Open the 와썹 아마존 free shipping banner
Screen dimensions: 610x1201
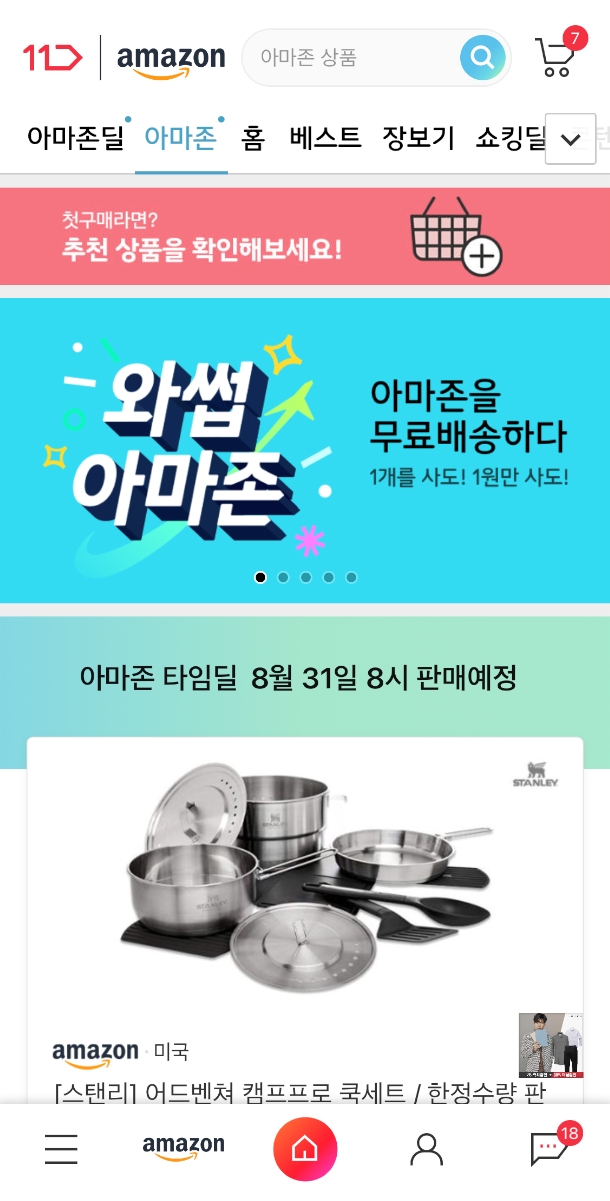coord(305,450)
